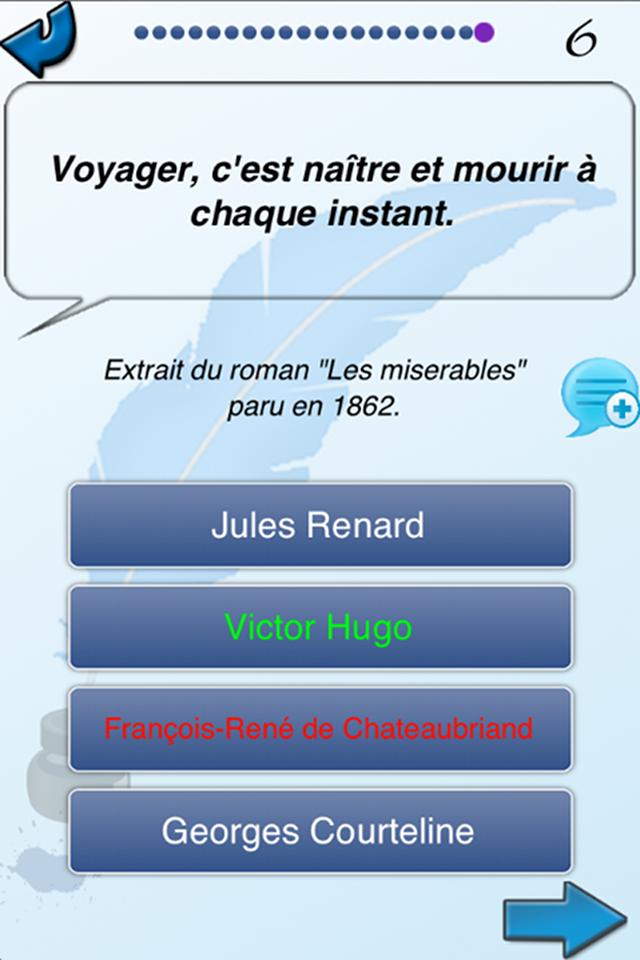Select the Jules Renard answer
The width and height of the screenshot is (640, 960).
[320, 526]
